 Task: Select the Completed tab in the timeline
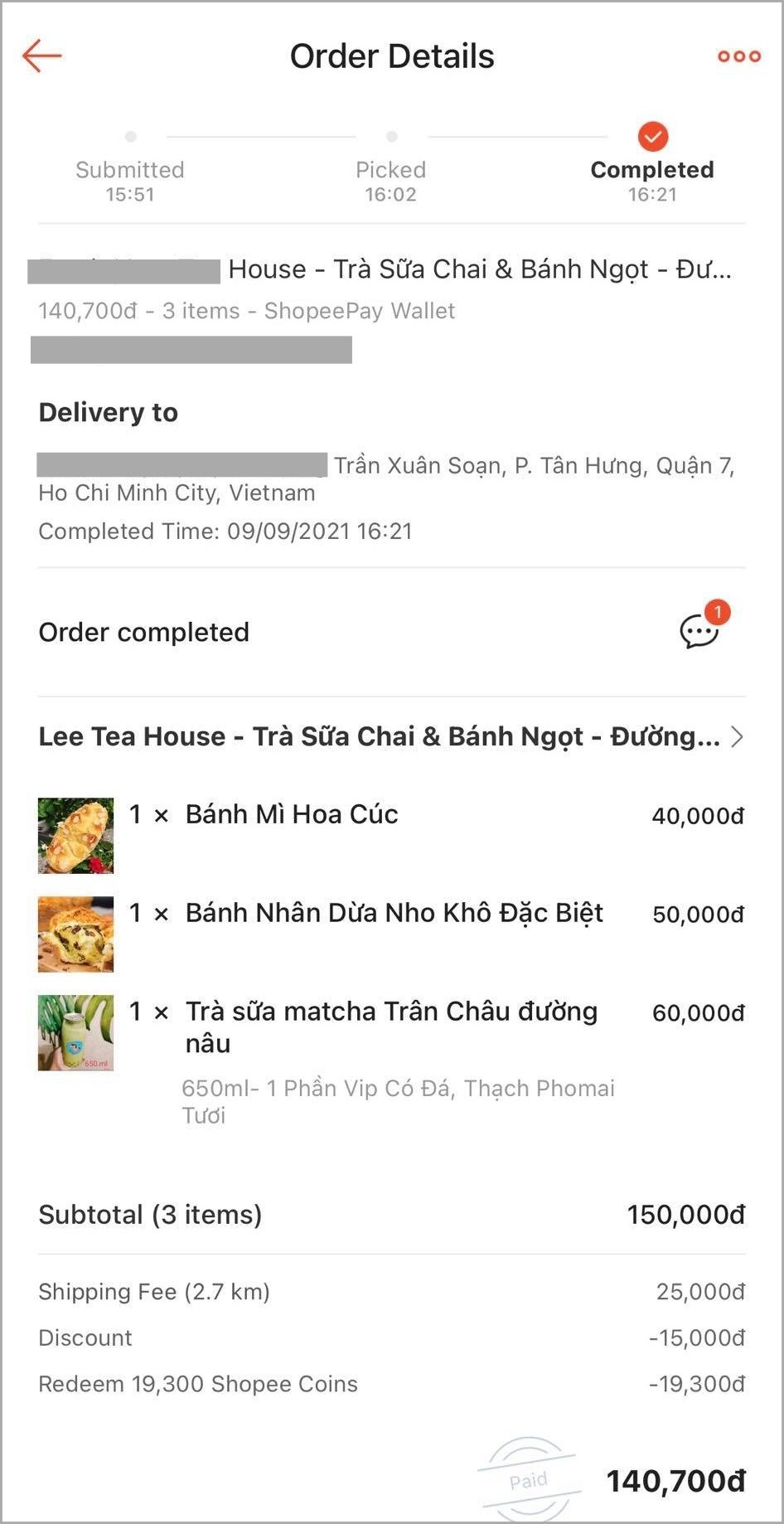(651, 169)
